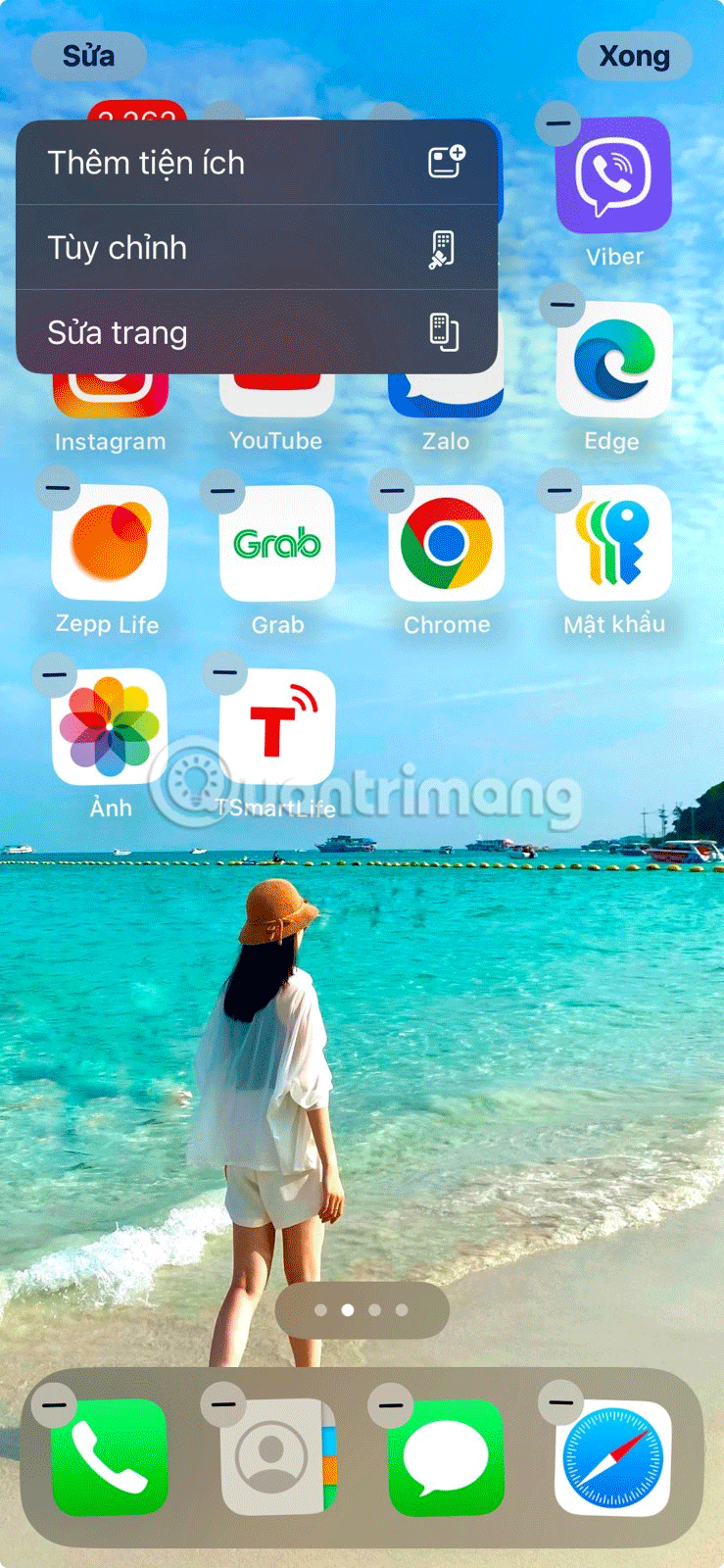The image size is (724, 1568).
Task: Open the Phone app in the dock
Action: [110, 1457]
